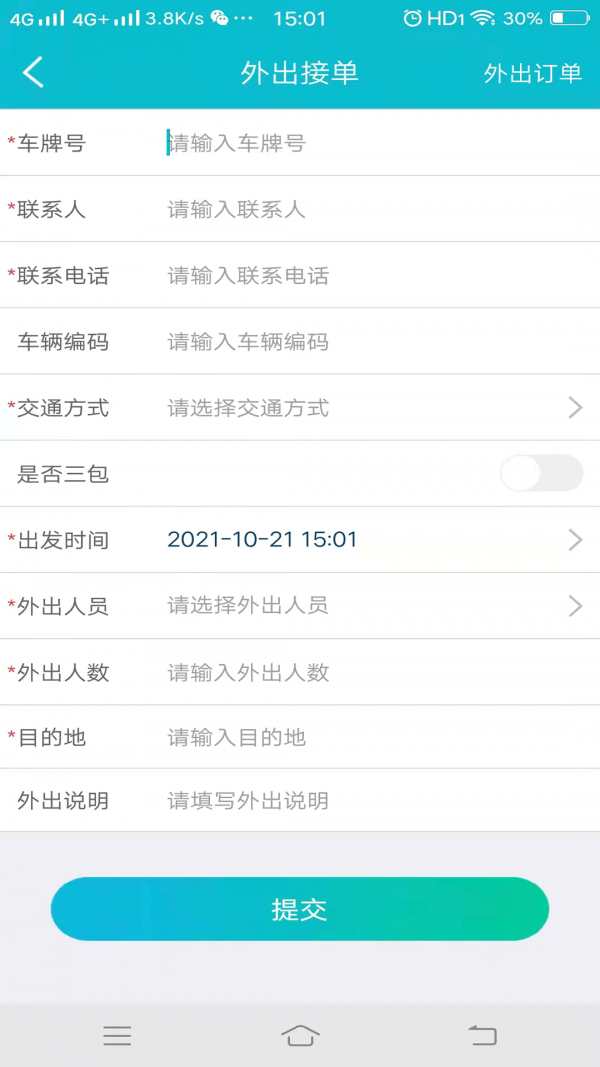Open 外出订单 in the top bar

(x=532, y=73)
